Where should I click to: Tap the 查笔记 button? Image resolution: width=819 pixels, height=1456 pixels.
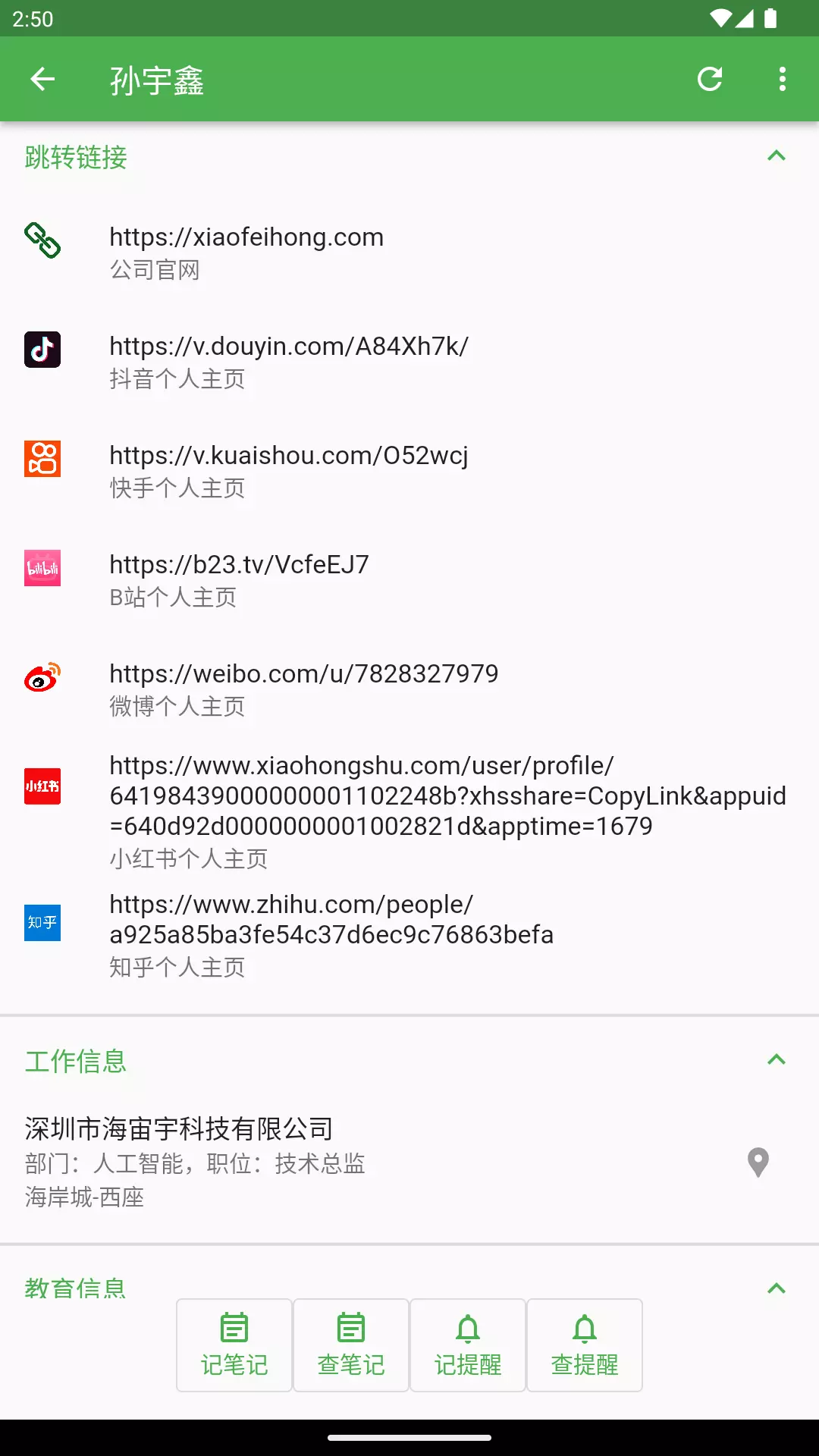351,1345
